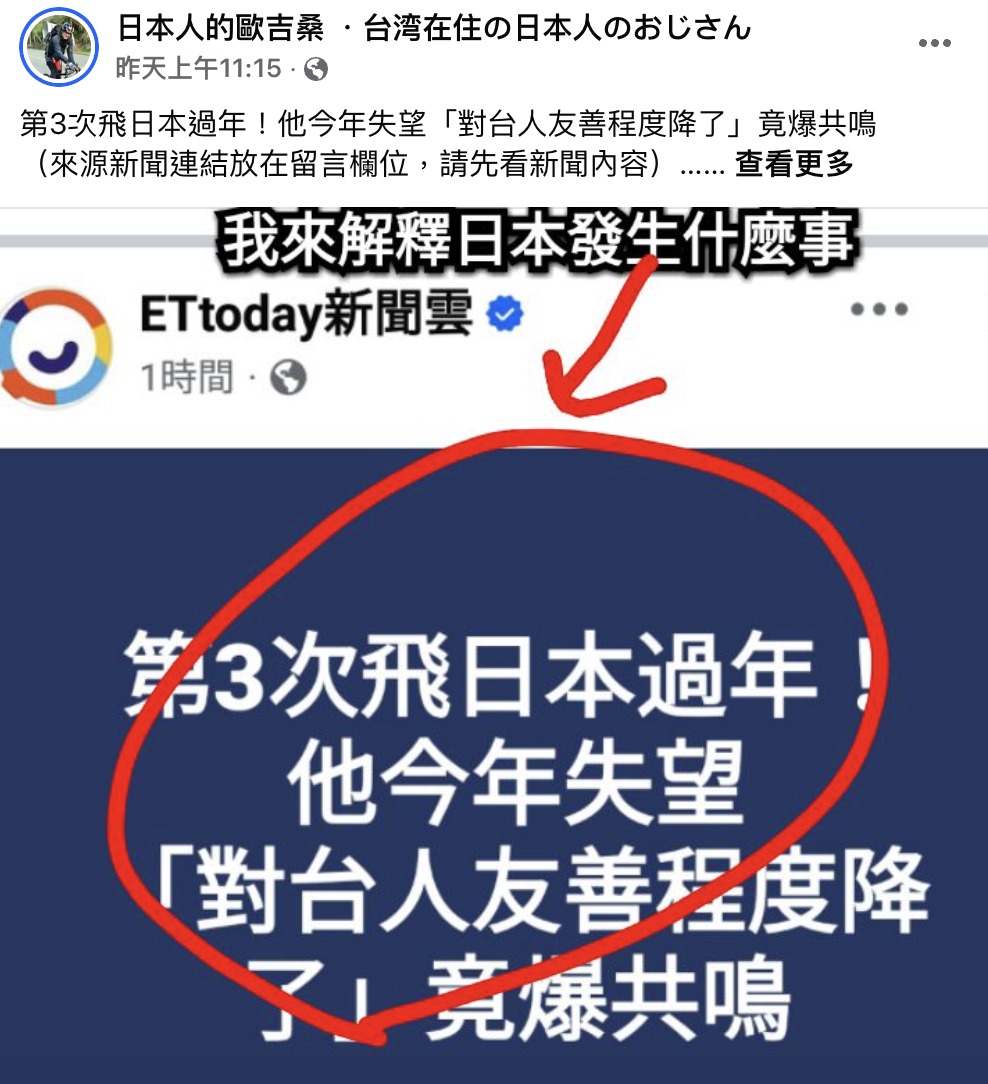Tap 查看更多 to expand the post text
This screenshot has width=988, height=1084.
click(794, 165)
